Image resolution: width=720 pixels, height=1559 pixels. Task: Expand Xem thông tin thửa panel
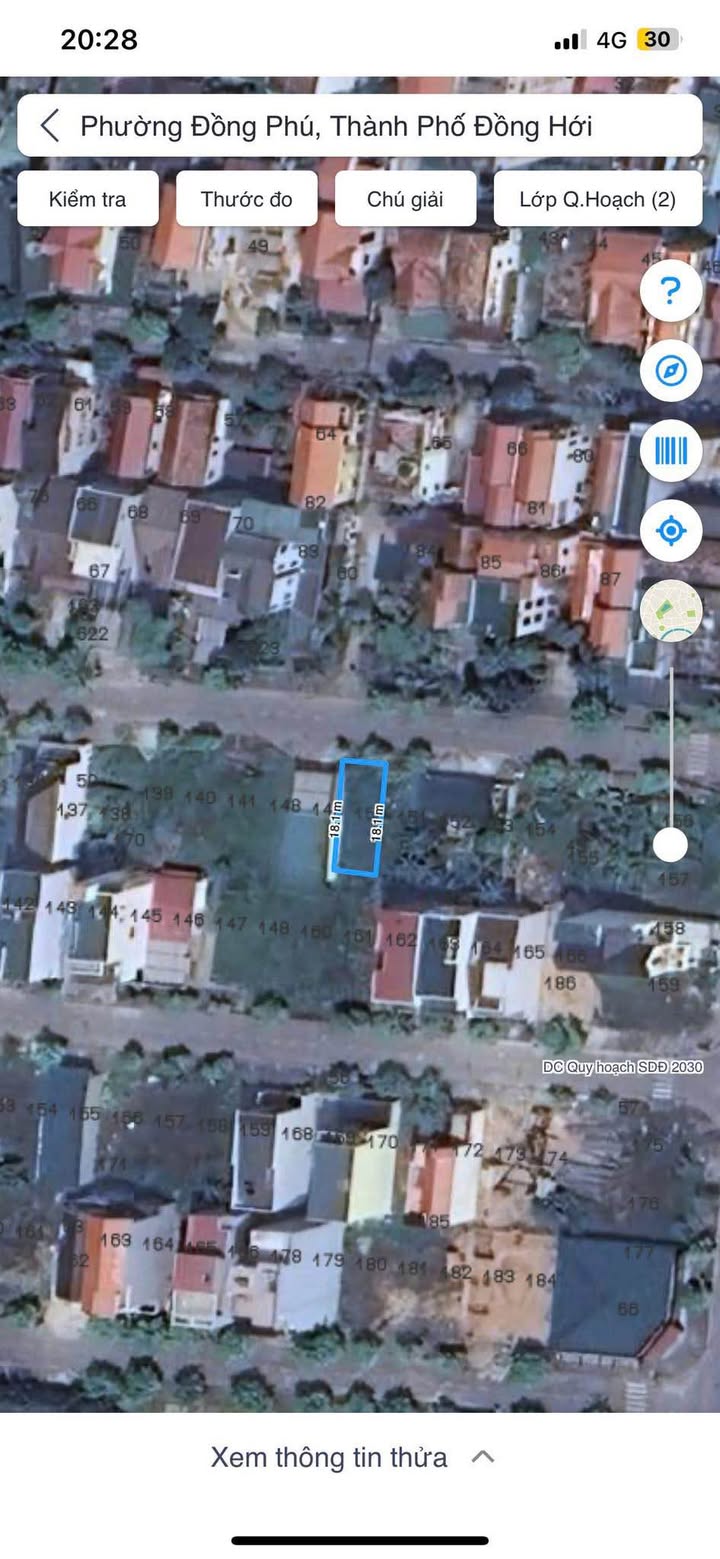[x=352, y=1457]
